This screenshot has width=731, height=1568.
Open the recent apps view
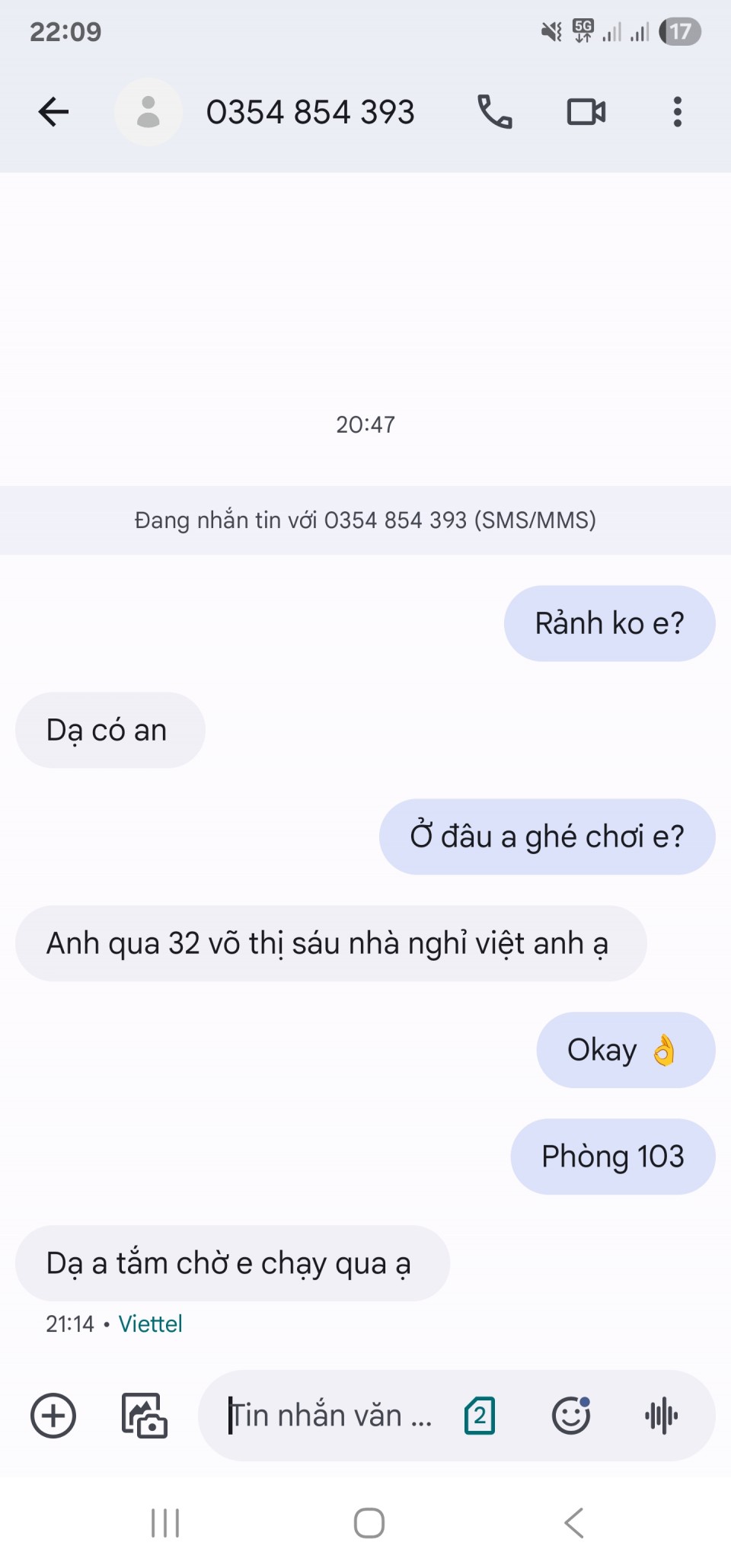[x=165, y=1523]
